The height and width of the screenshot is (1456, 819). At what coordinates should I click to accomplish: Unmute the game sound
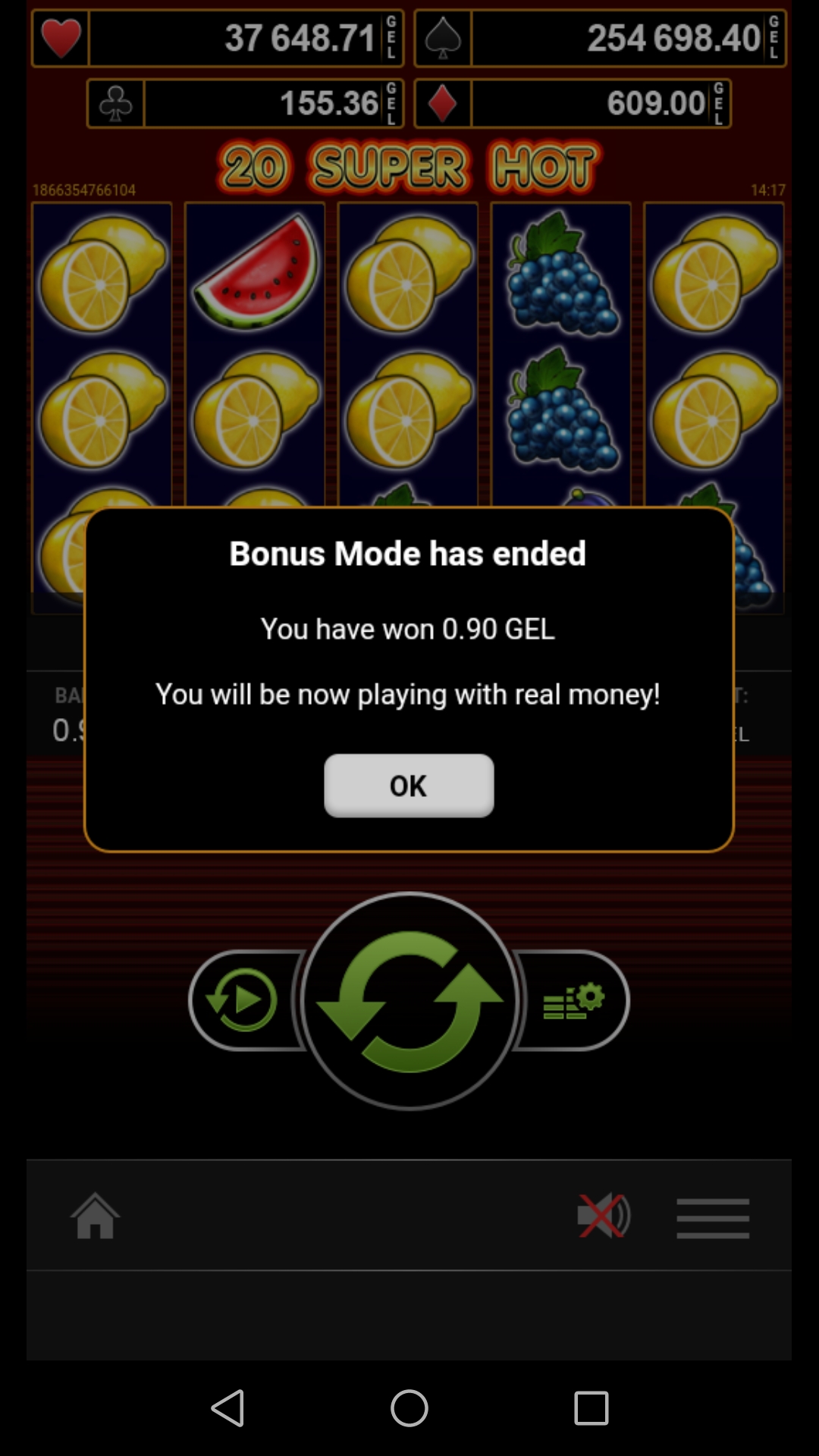pos(603,1216)
